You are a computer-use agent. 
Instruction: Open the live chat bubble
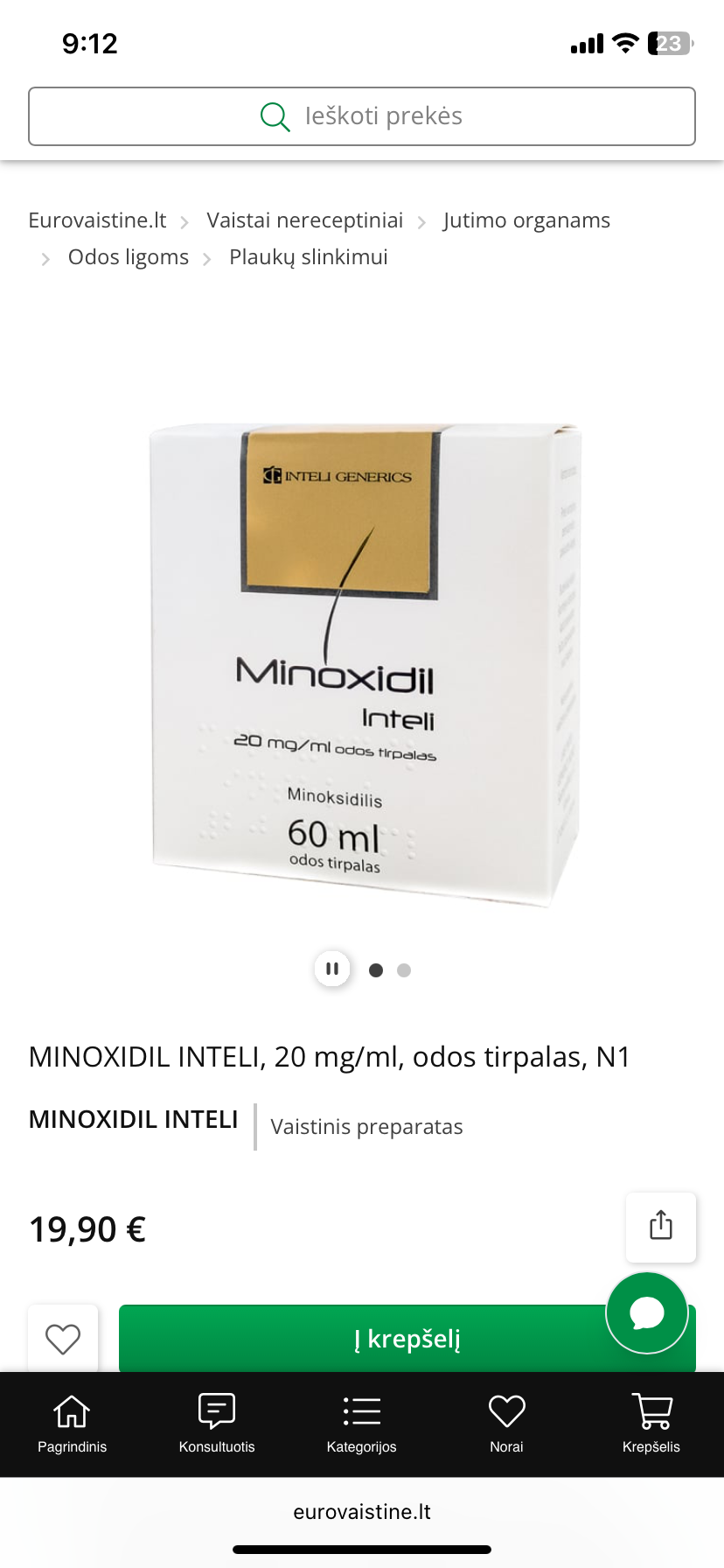pyautogui.click(x=647, y=1312)
